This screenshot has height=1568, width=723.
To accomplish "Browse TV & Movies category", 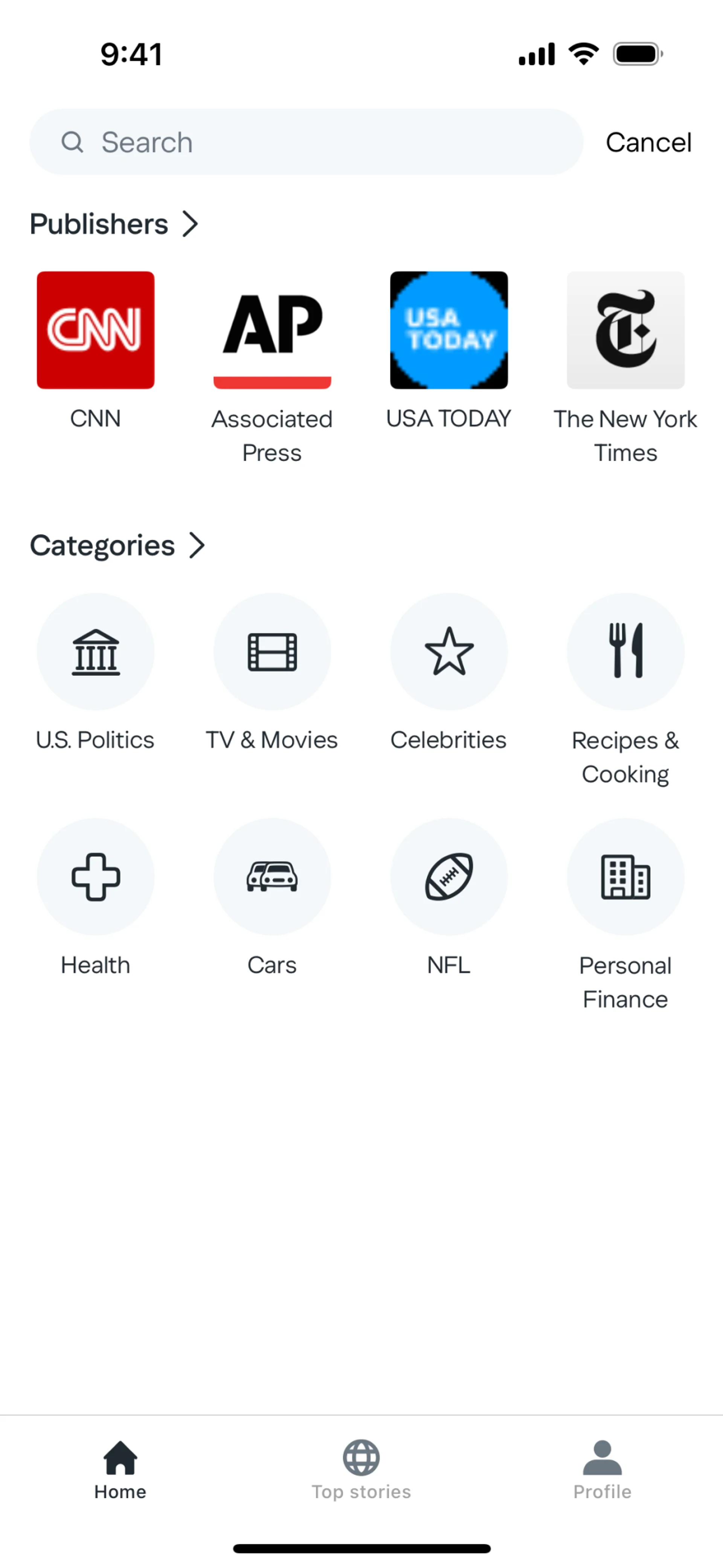I will pyautogui.click(x=272, y=652).
